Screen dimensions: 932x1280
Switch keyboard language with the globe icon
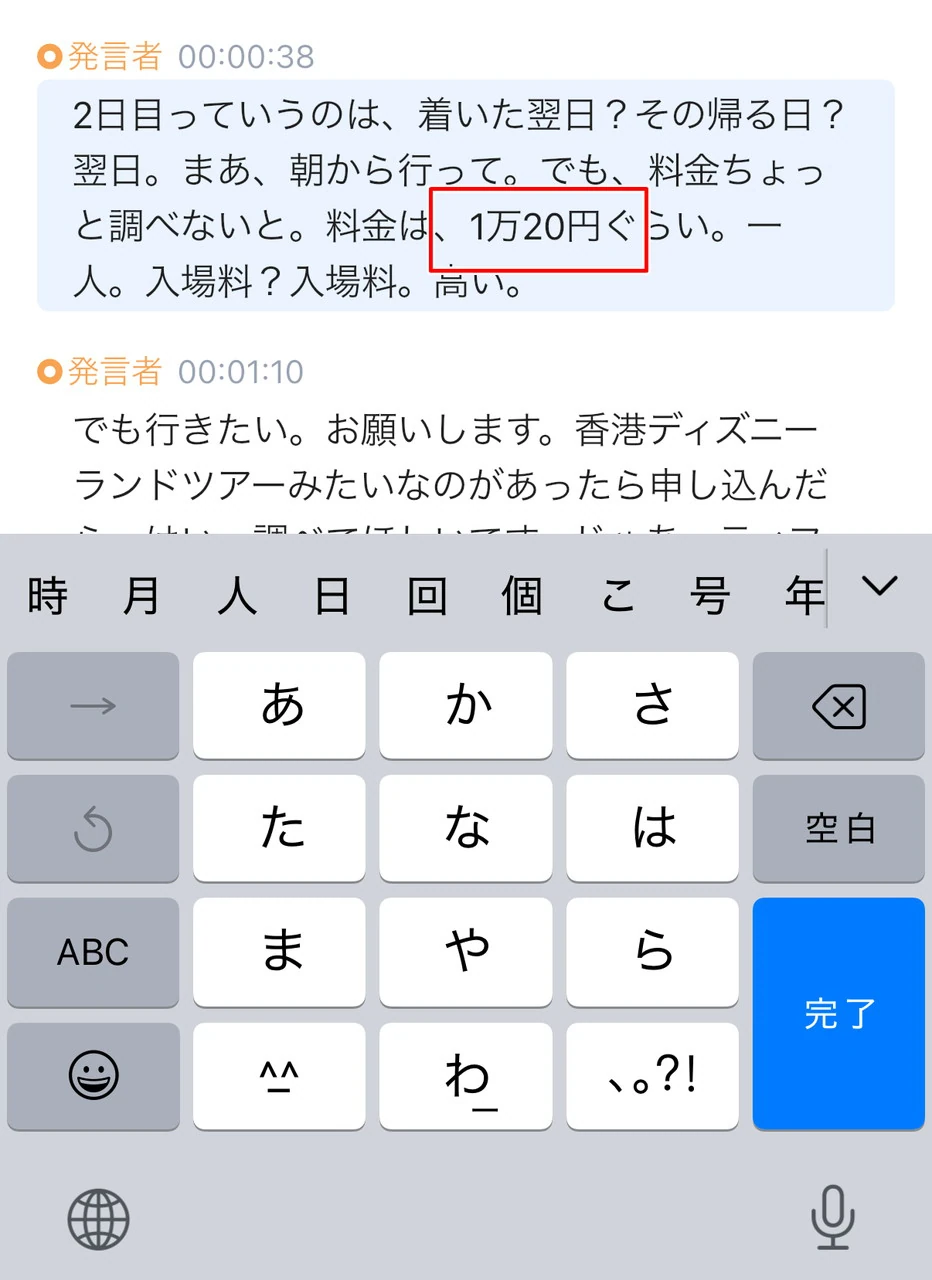click(x=98, y=1219)
